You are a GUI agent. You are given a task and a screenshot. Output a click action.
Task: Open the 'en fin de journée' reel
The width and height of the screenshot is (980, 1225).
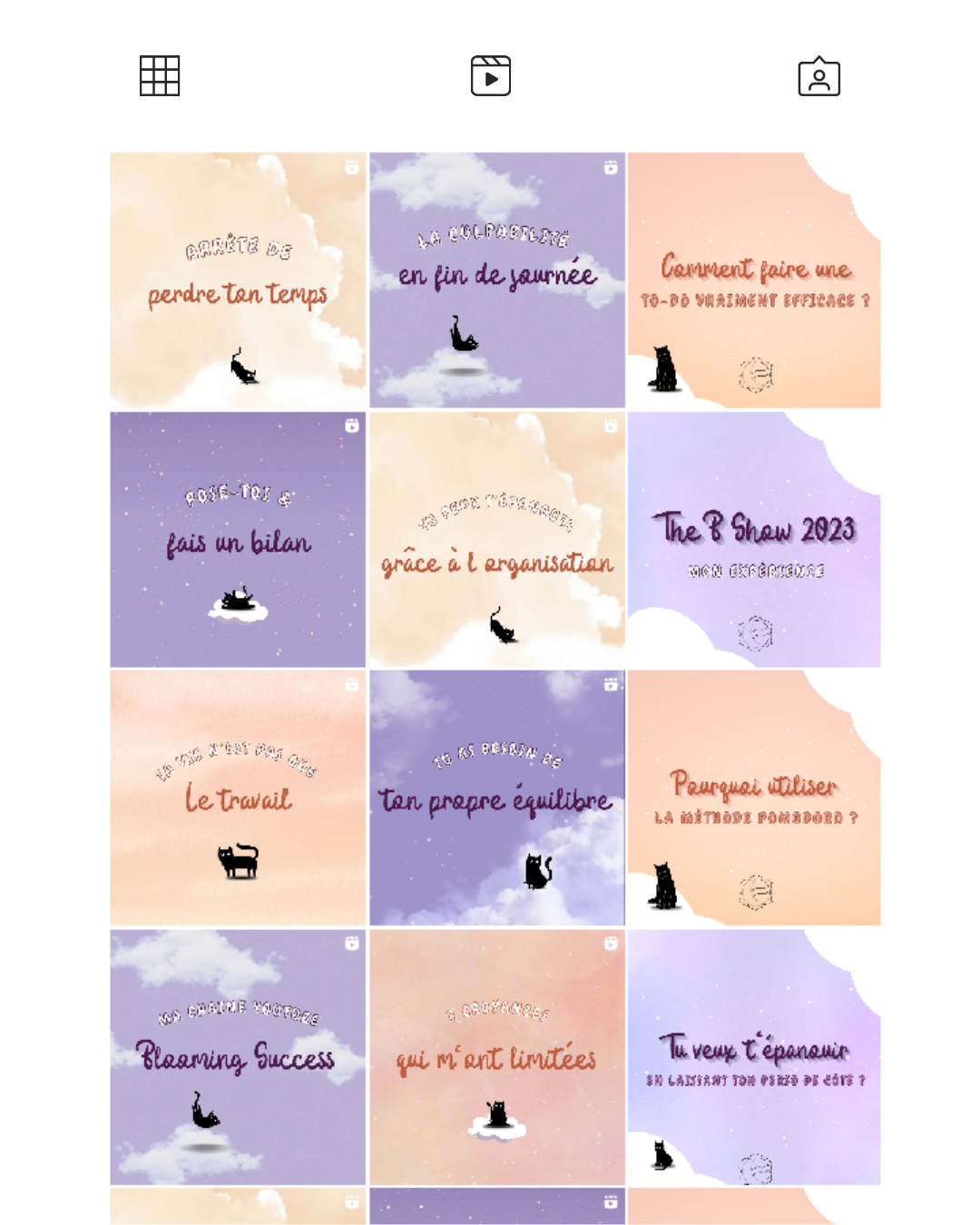click(497, 280)
